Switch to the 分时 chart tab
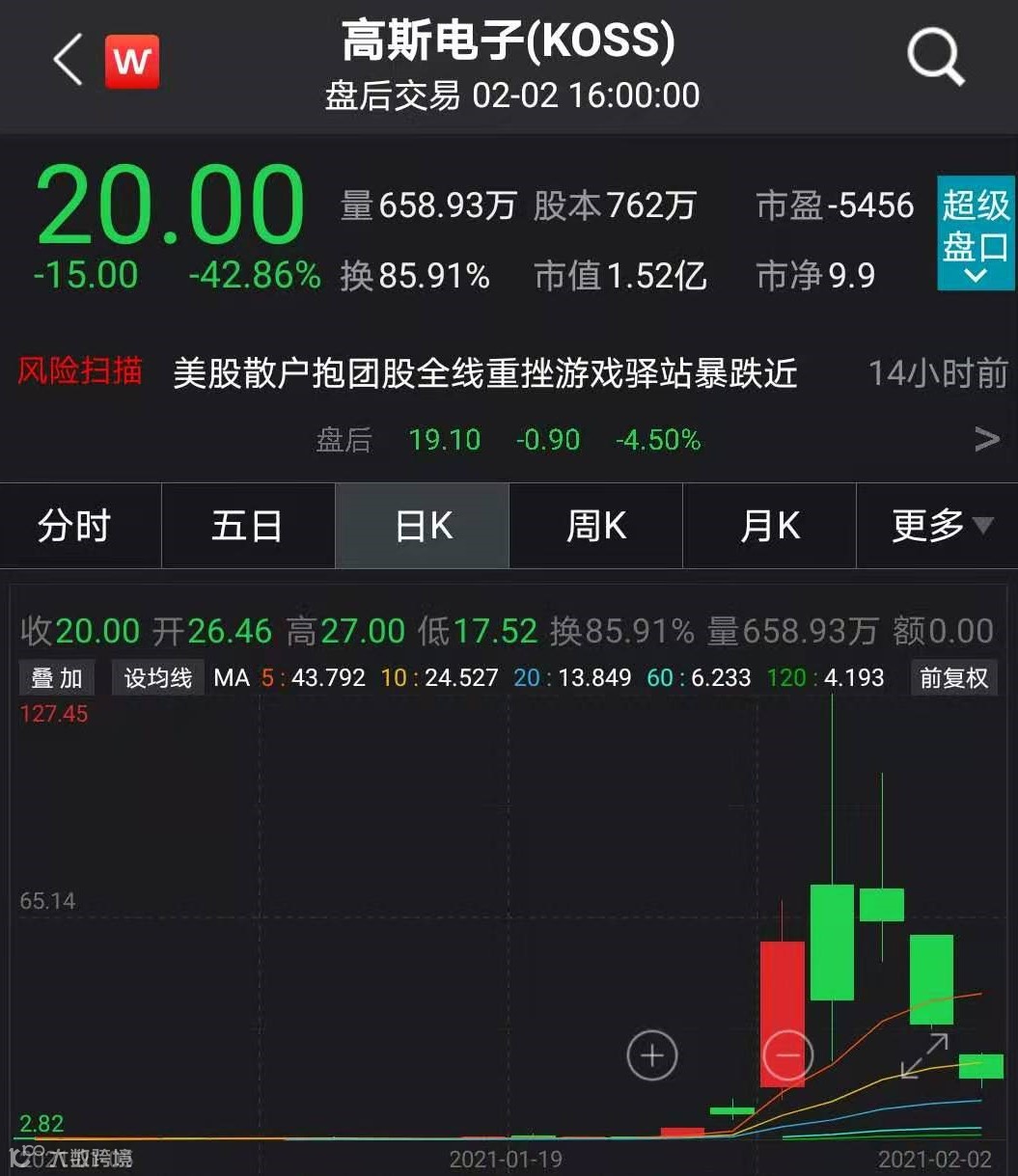This screenshot has width=1018, height=1176. click(x=74, y=527)
